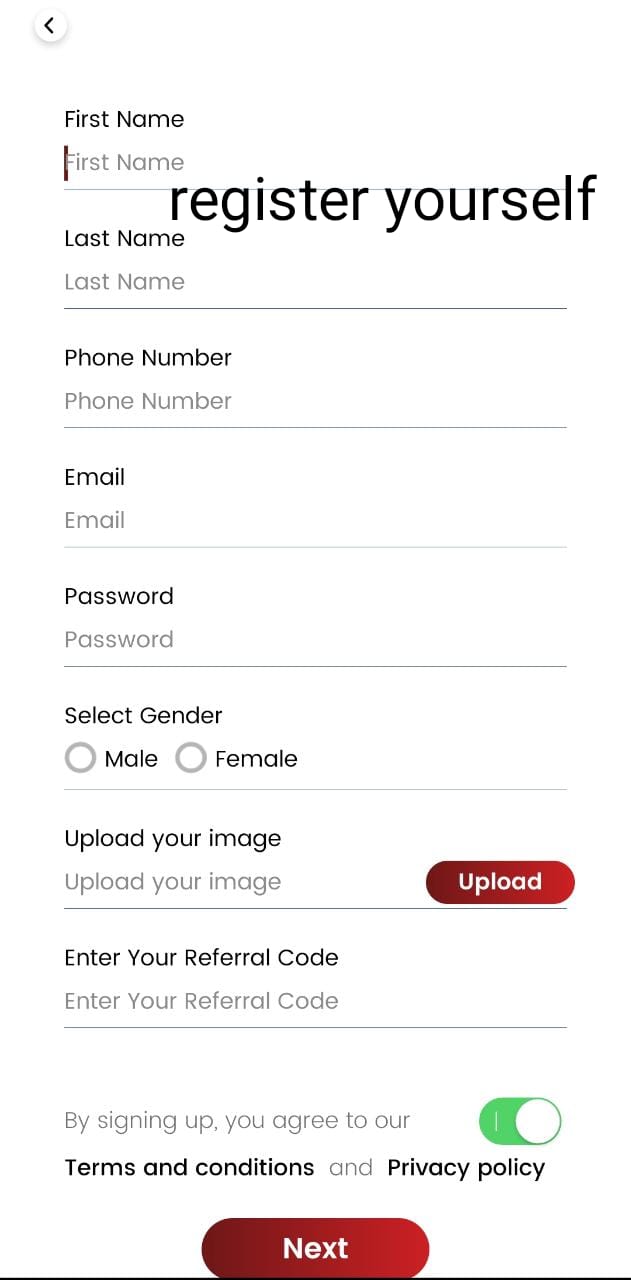The image size is (631, 1280).
Task: Focus the First Name field
Action: pyautogui.click(x=315, y=162)
